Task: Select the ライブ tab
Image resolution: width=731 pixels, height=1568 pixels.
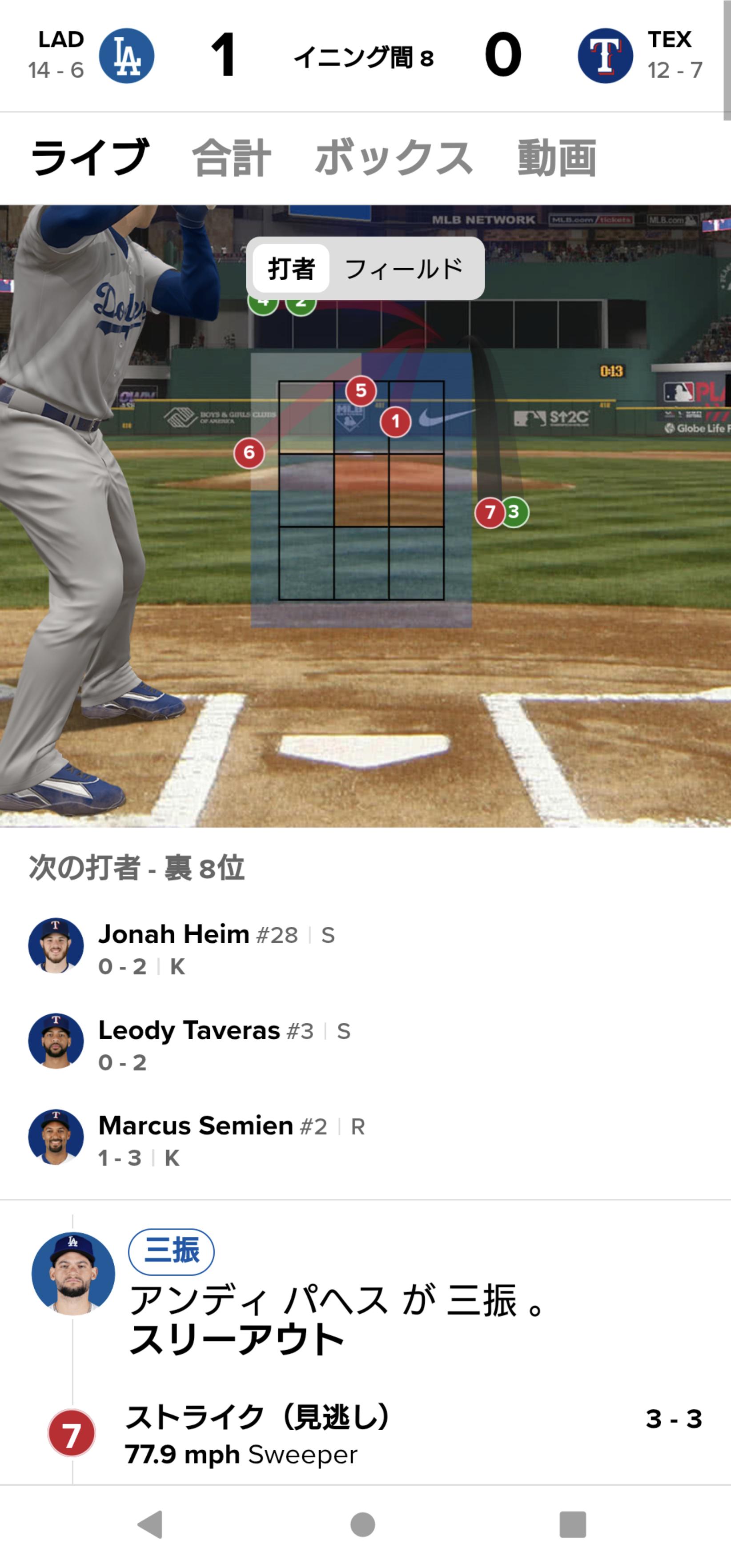Action: click(90, 158)
